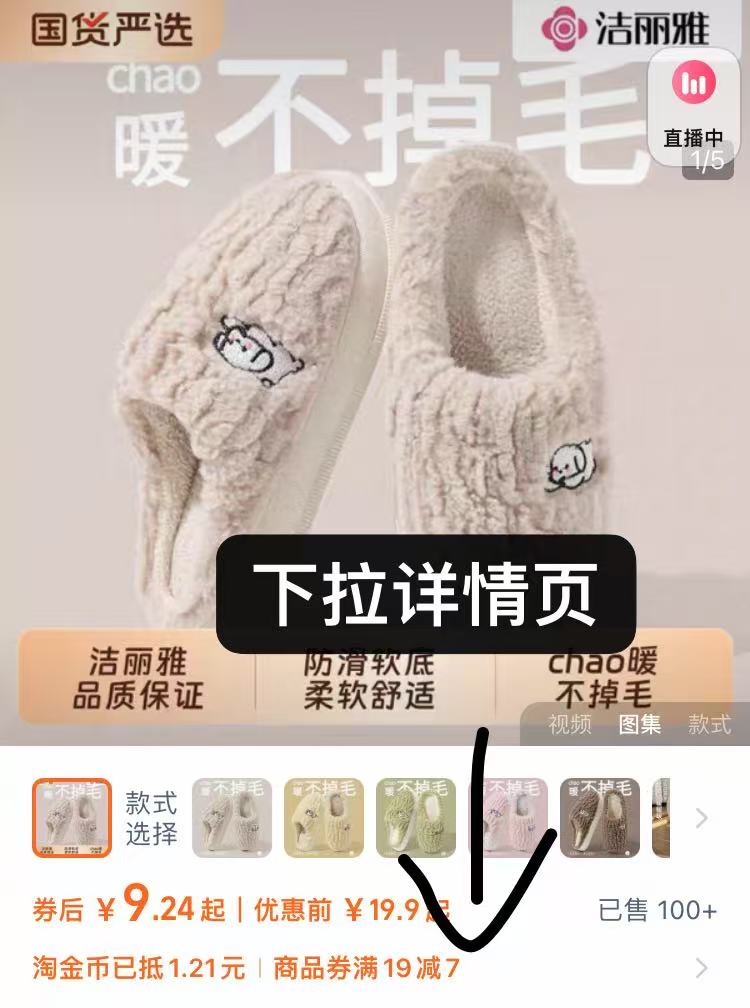Choose the beige slipper style next to 款式选择
This screenshot has width=750, height=1008.
point(231,818)
